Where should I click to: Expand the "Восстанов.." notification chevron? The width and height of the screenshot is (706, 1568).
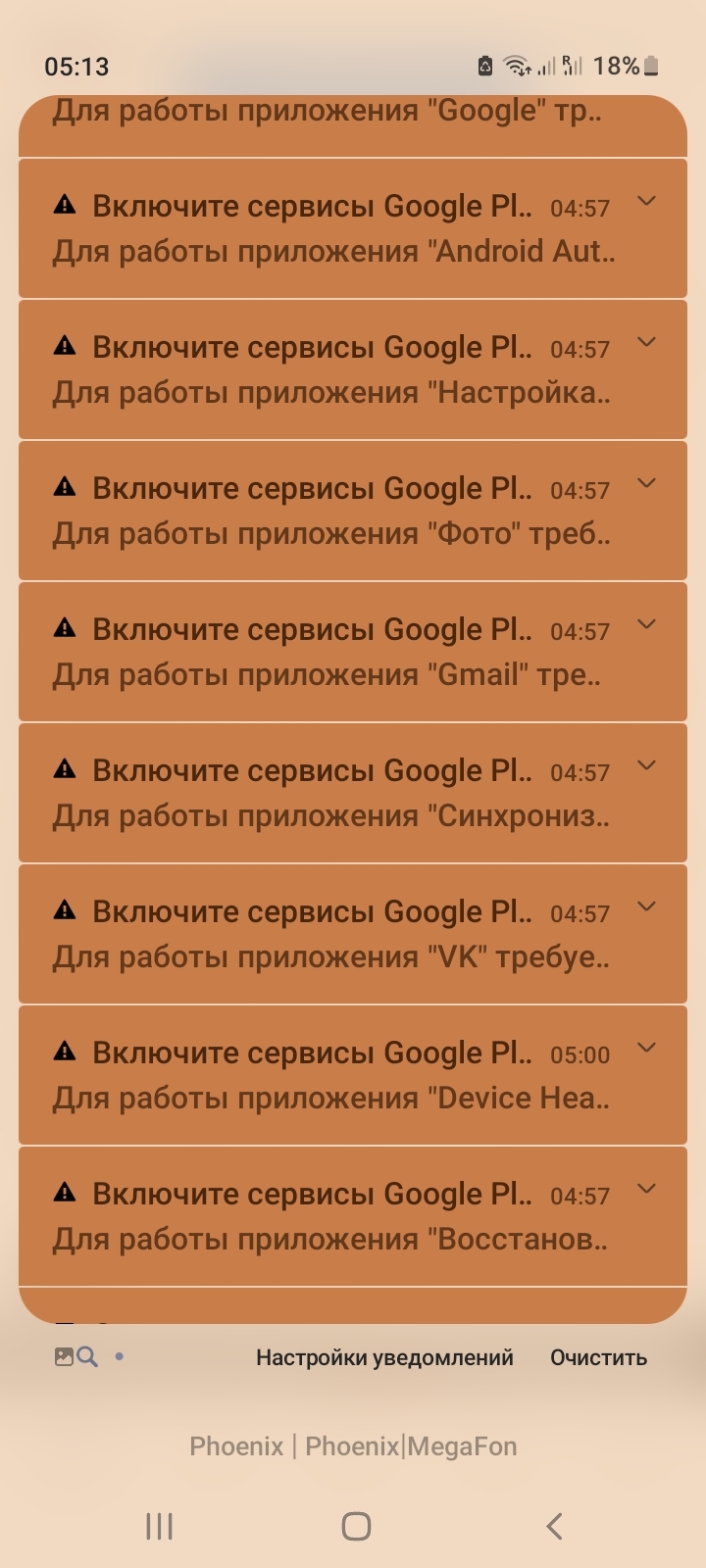646,1190
